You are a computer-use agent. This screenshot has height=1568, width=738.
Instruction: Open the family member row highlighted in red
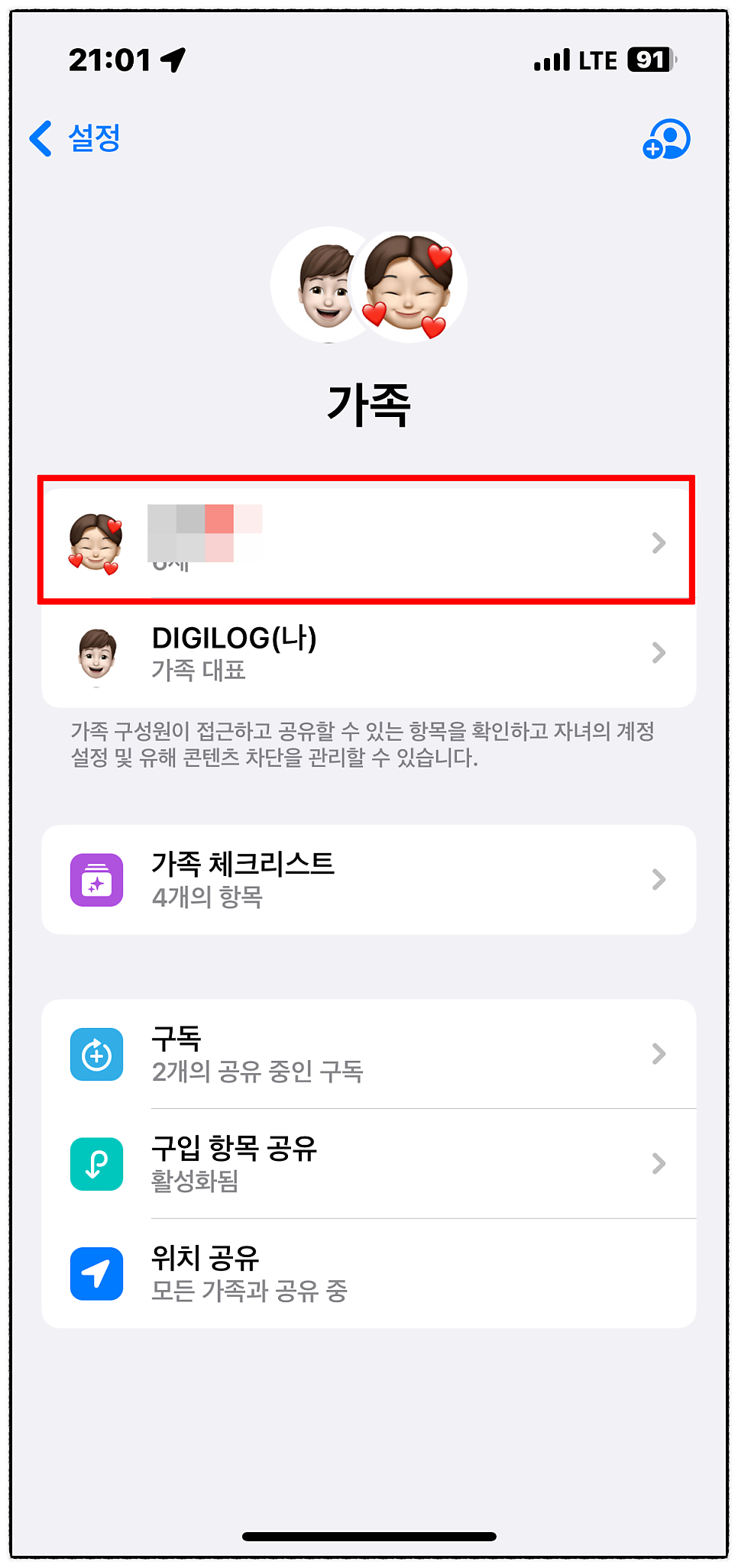click(x=368, y=542)
